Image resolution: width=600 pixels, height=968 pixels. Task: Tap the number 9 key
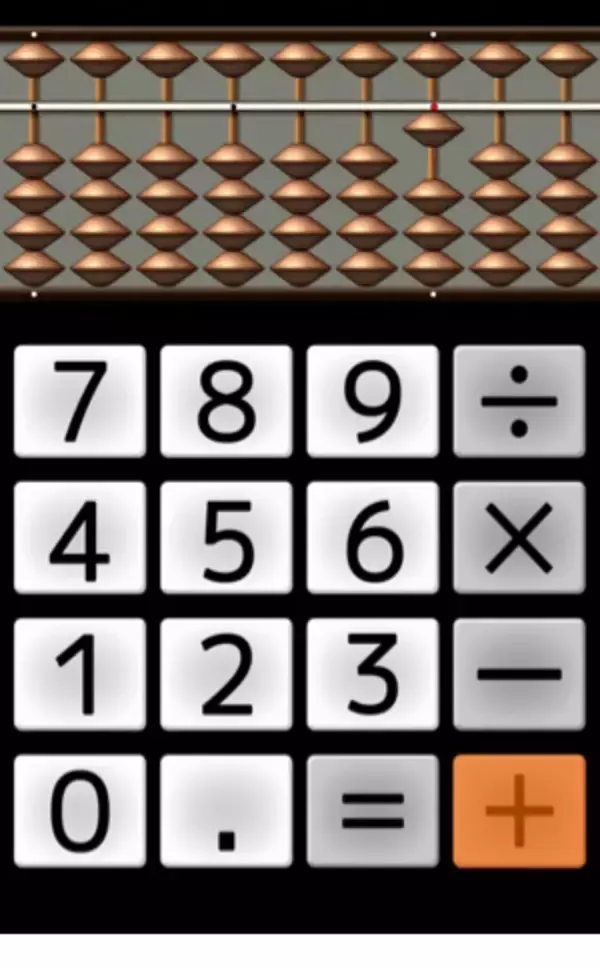coord(372,402)
